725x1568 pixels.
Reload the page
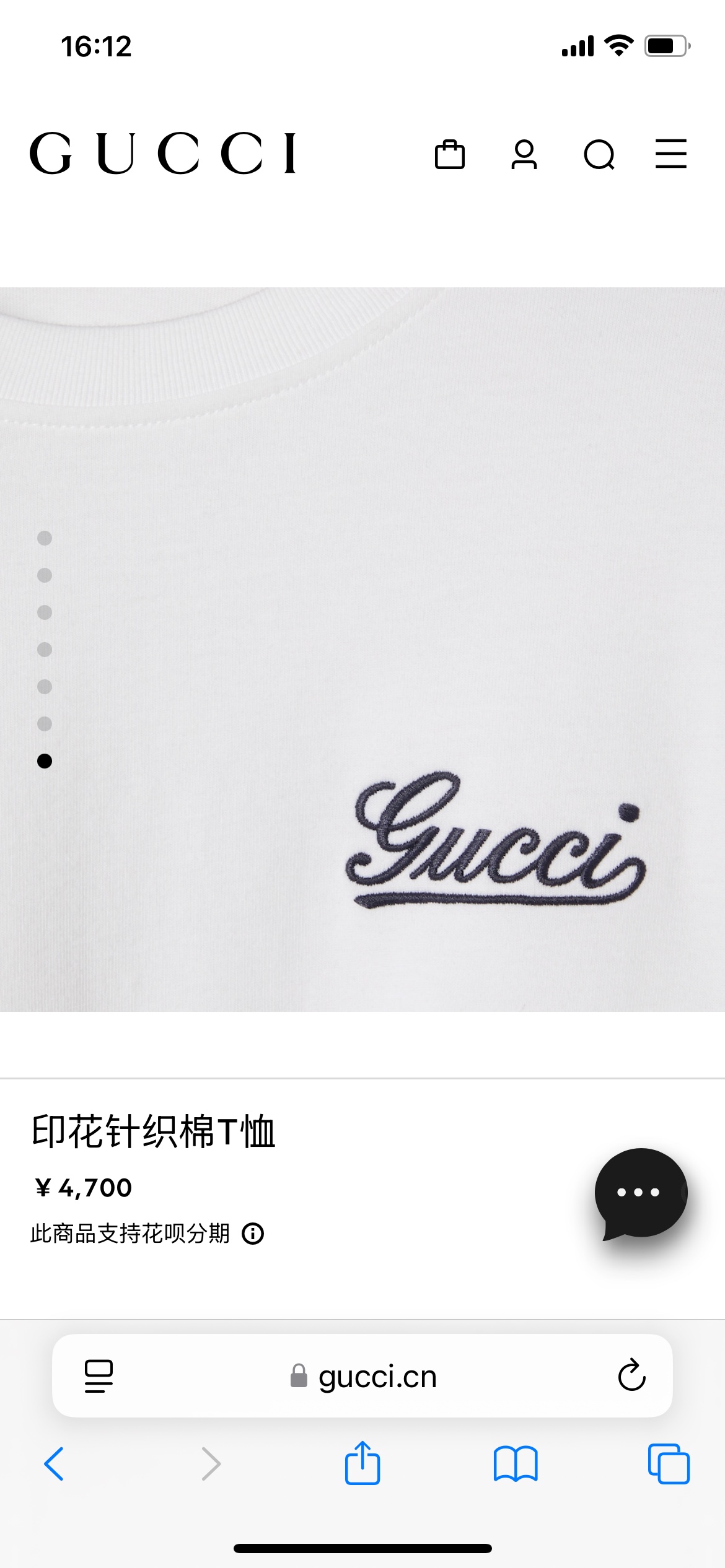pos(631,1376)
